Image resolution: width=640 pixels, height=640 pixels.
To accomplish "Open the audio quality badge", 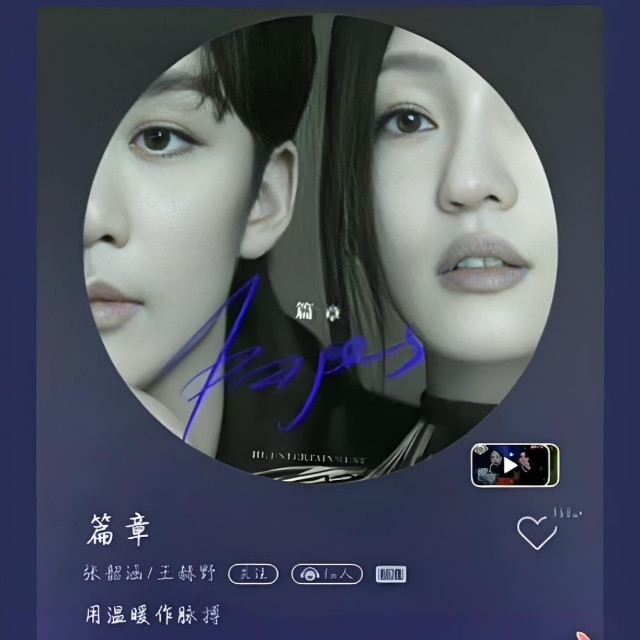I will coord(390,574).
